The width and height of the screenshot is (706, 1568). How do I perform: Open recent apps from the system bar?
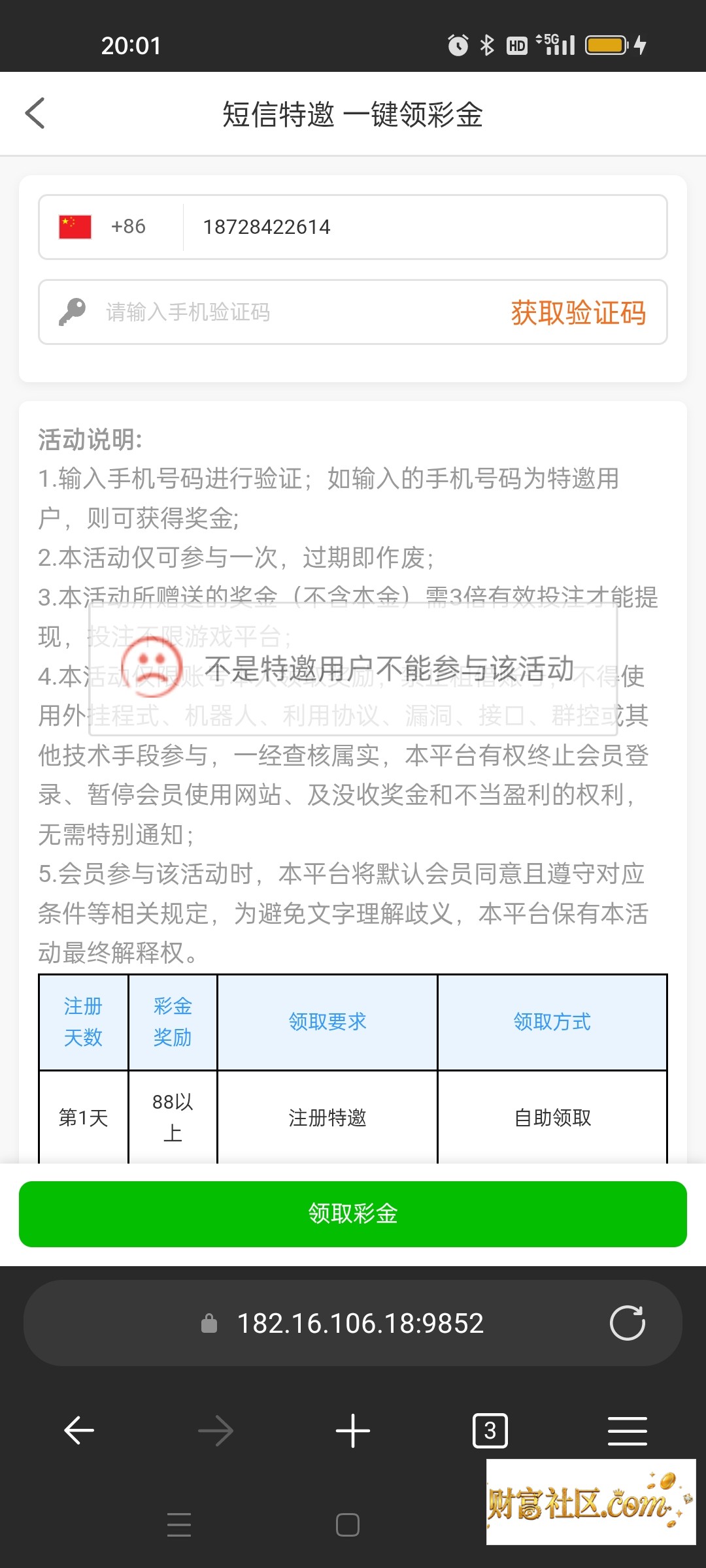pyautogui.click(x=179, y=1525)
